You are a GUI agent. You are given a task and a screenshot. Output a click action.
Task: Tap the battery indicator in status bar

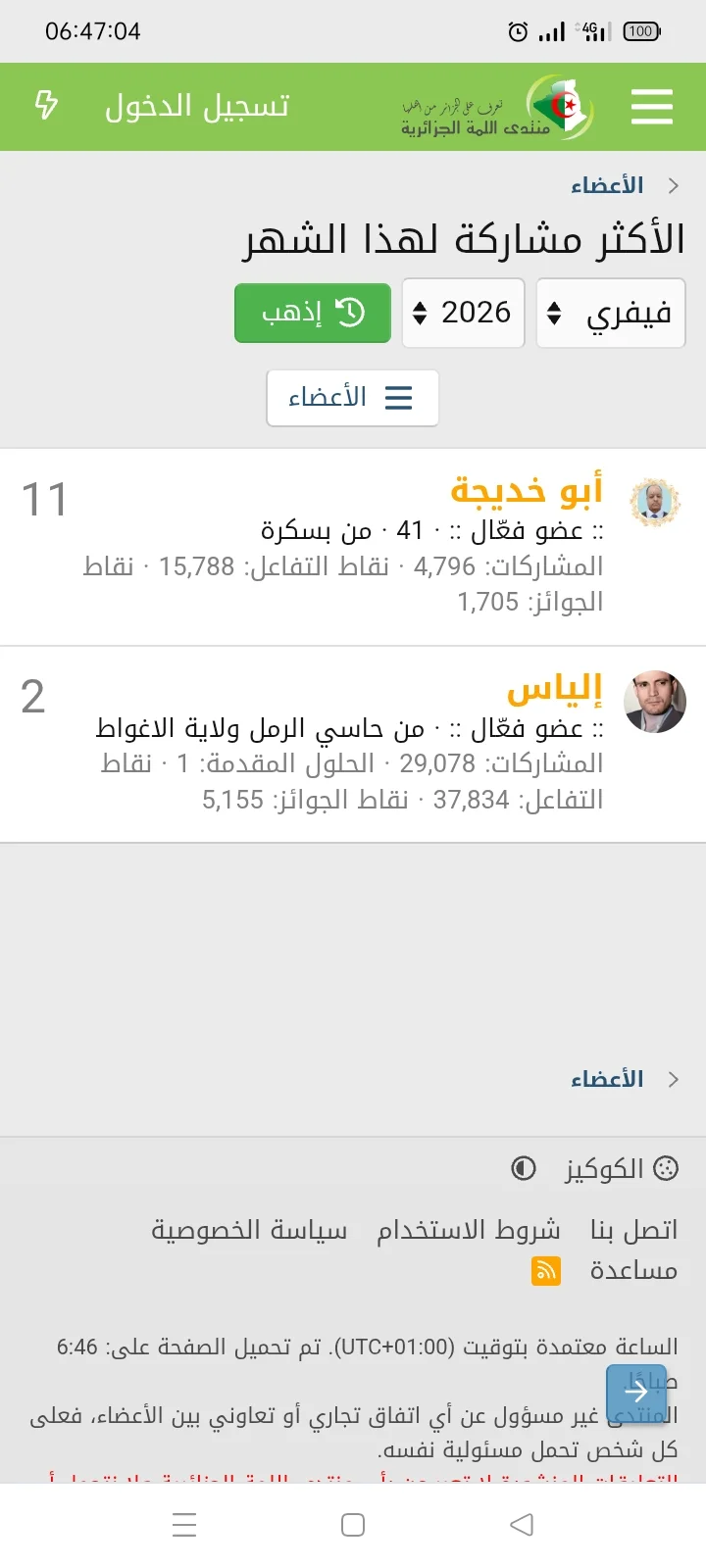pos(638,30)
